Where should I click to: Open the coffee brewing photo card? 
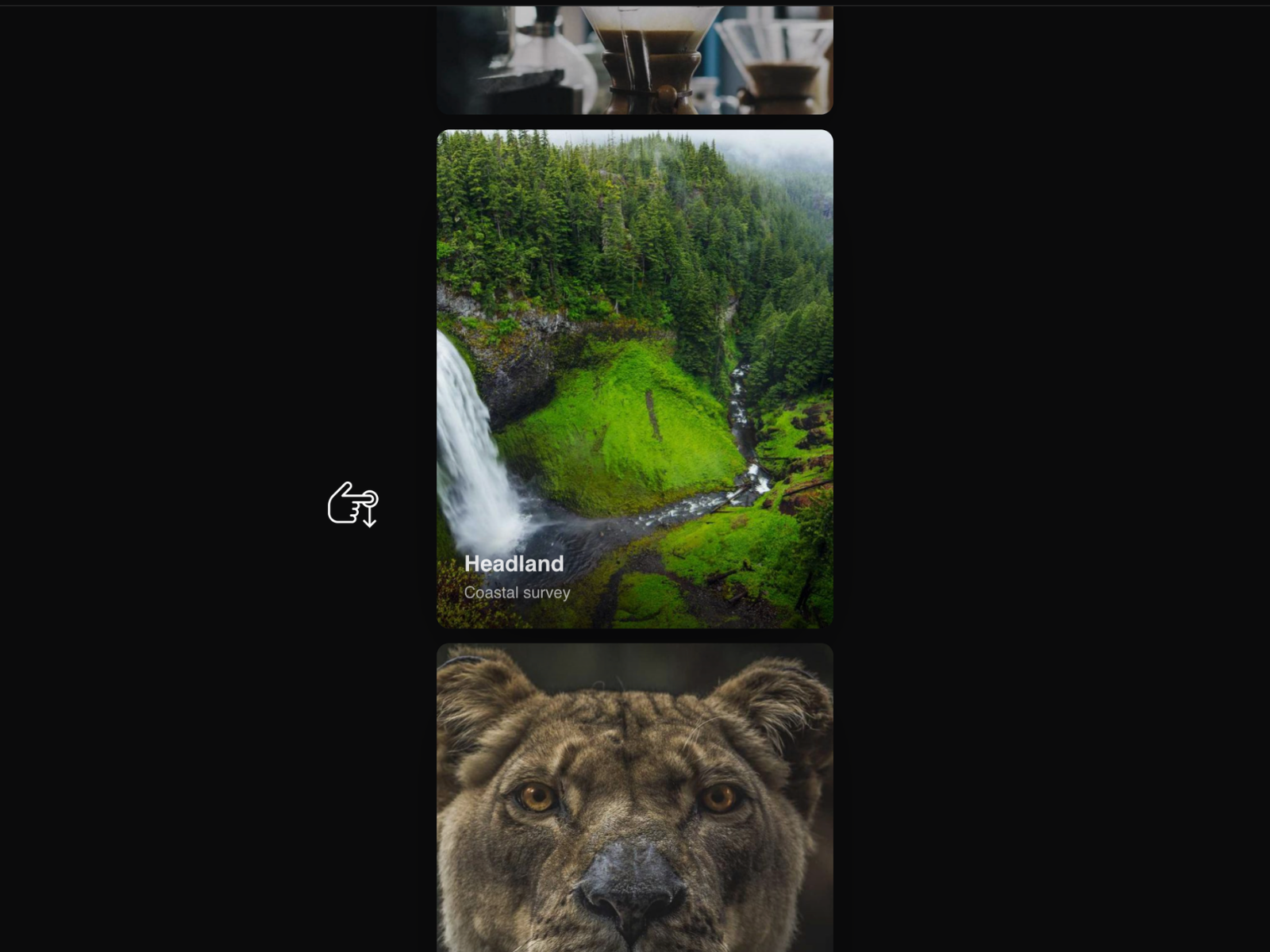pos(635,60)
